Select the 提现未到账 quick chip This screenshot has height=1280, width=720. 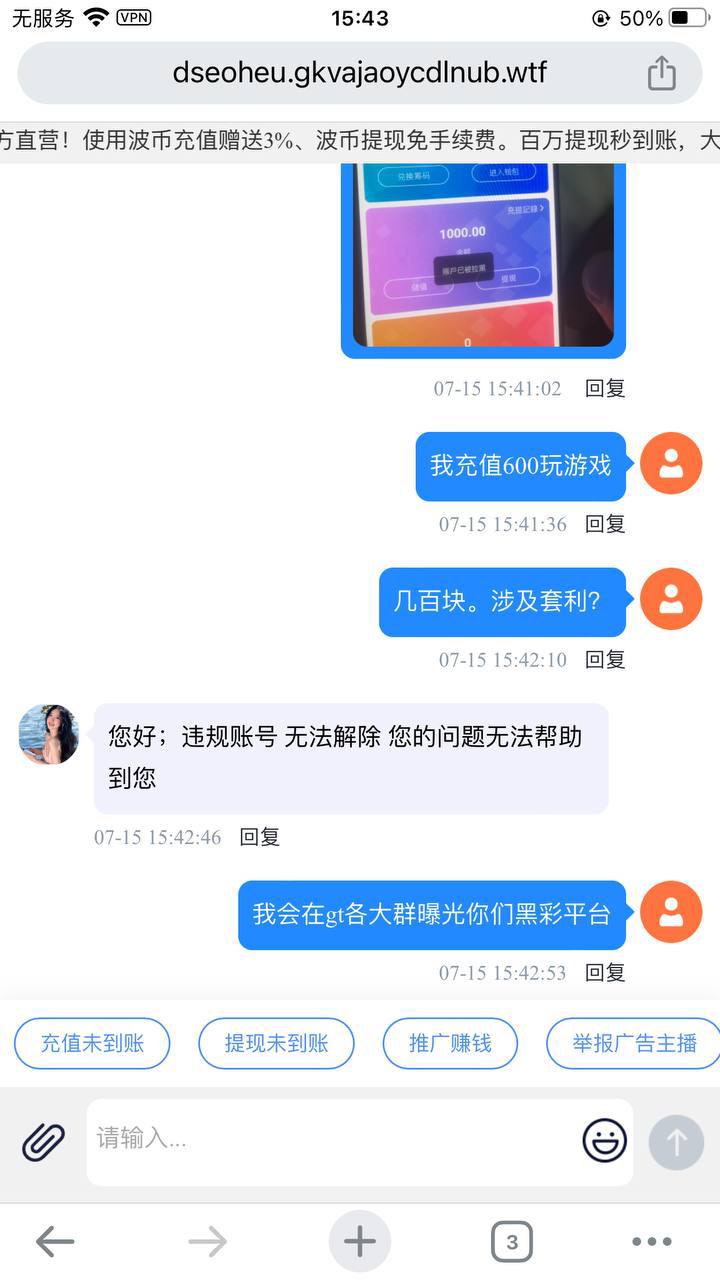coord(276,1044)
